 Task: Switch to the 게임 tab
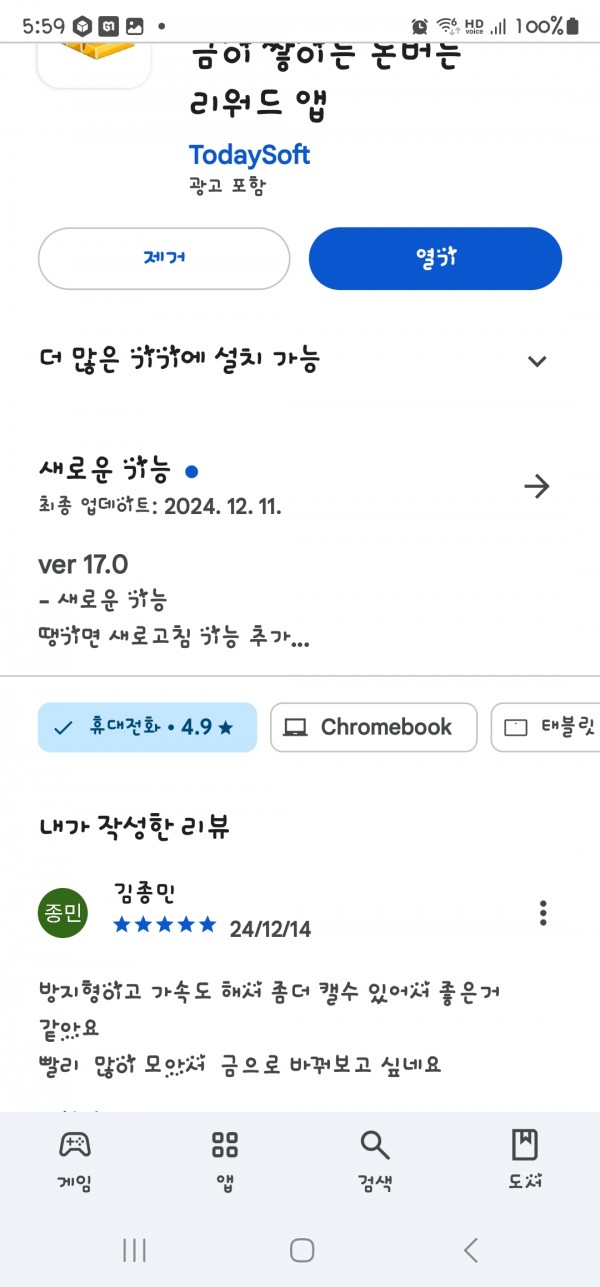(74, 1162)
